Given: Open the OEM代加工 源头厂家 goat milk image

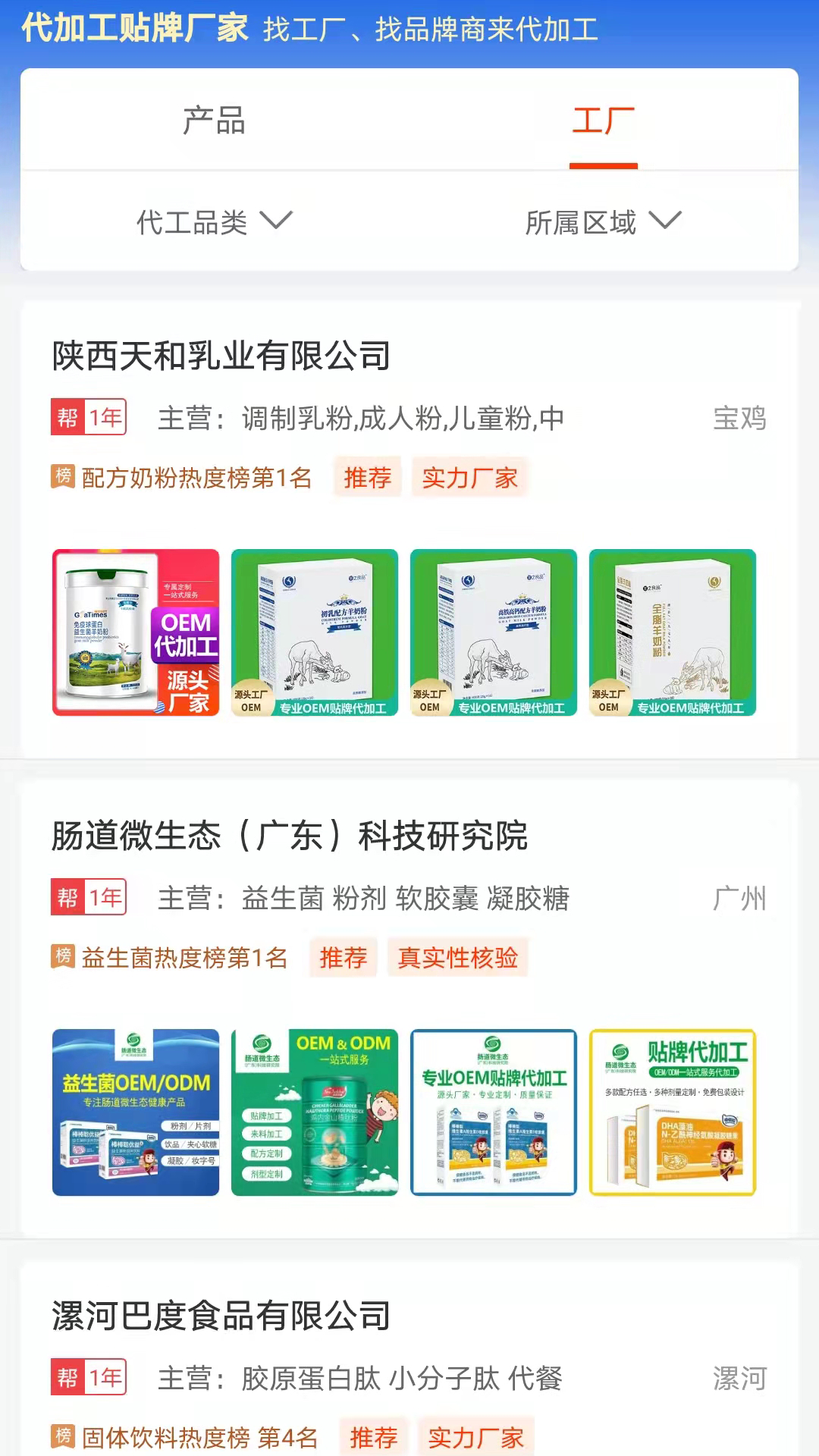Looking at the screenshot, I should click(x=136, y=632).
